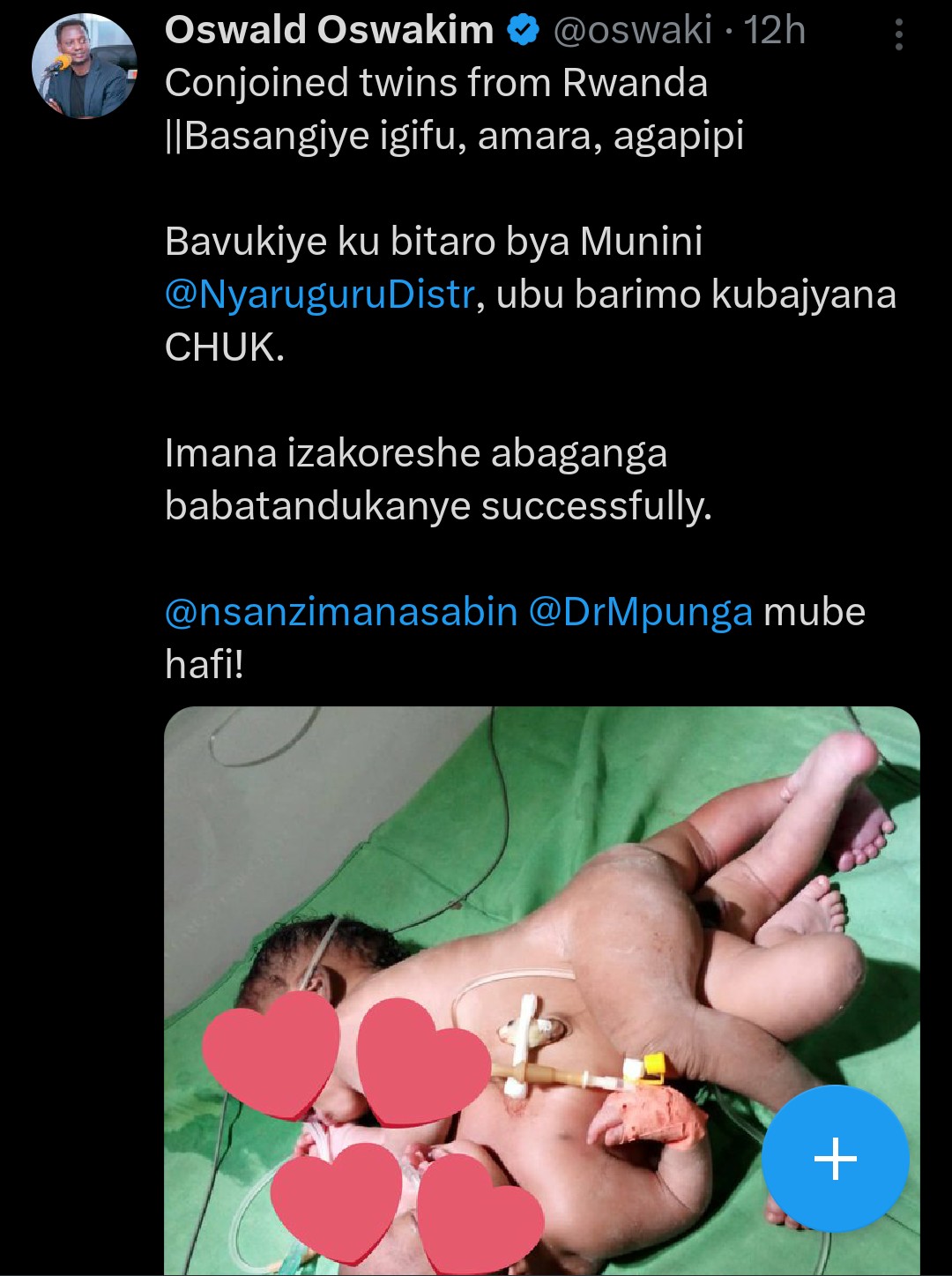
Task: Open the @NyaruguruDistr mention link
Action: 320,295
